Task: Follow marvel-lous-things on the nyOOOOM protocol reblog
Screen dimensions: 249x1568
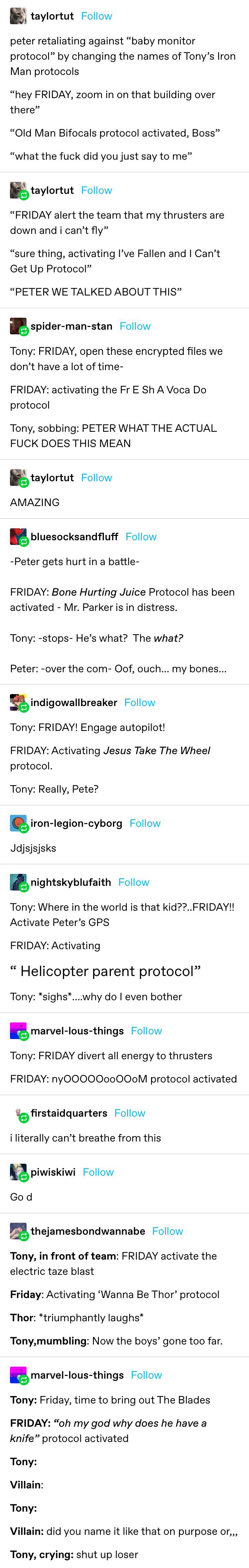Action: (x=146, y=1031)
